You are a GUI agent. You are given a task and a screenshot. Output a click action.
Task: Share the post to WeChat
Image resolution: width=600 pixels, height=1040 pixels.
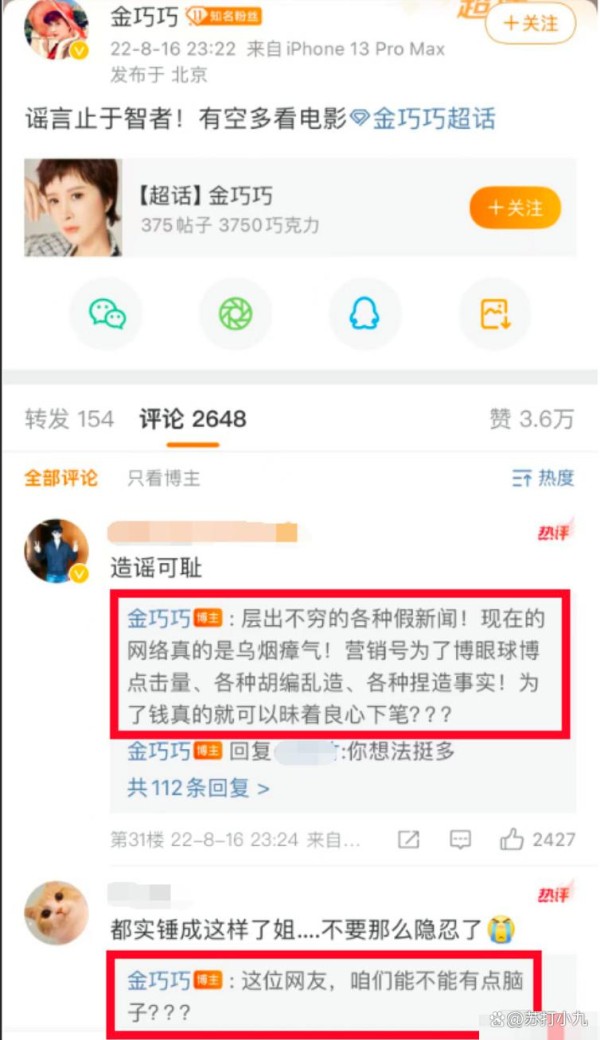coord(107,314)
